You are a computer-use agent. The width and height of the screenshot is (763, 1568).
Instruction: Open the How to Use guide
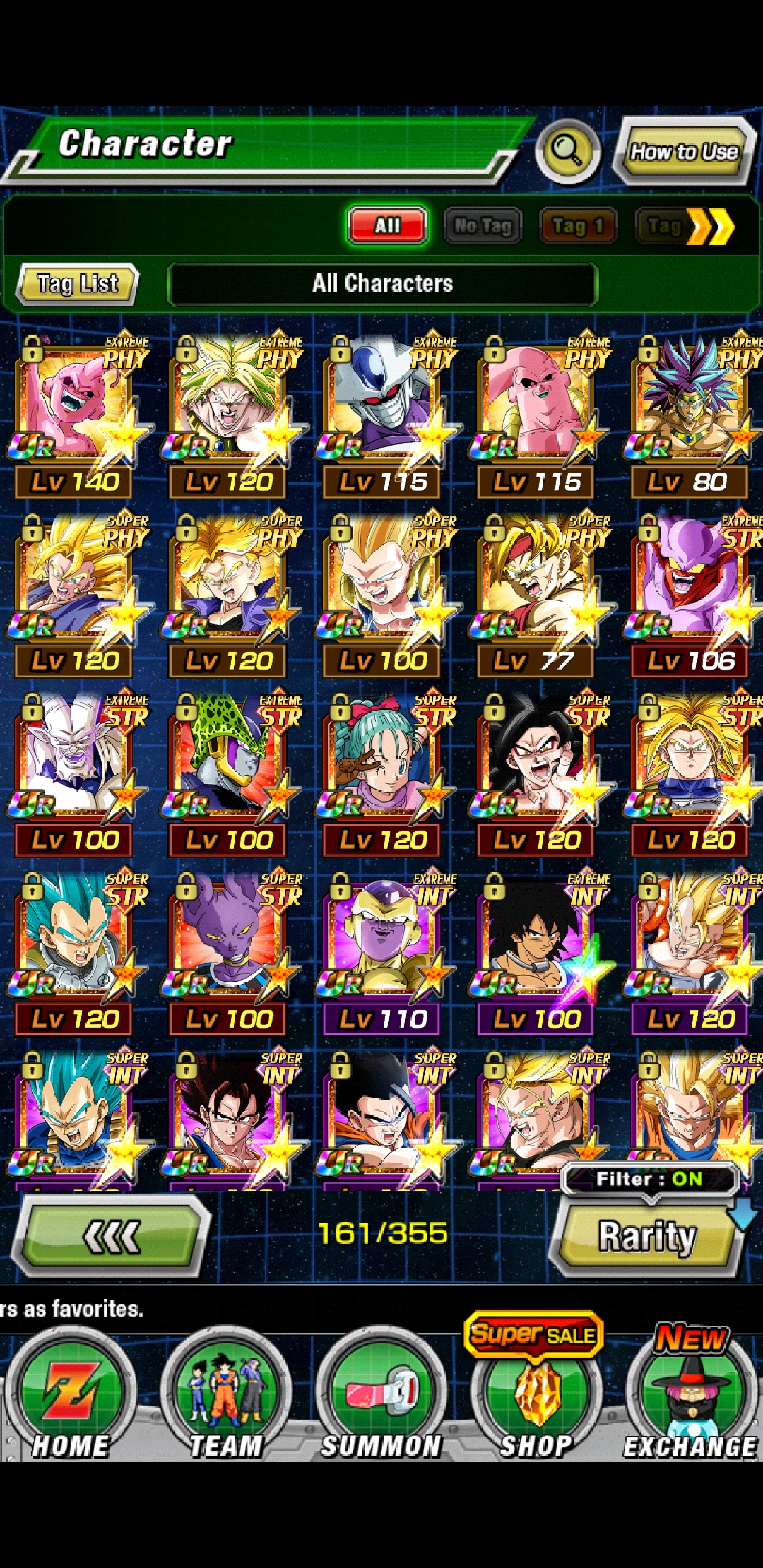(684, 151)
